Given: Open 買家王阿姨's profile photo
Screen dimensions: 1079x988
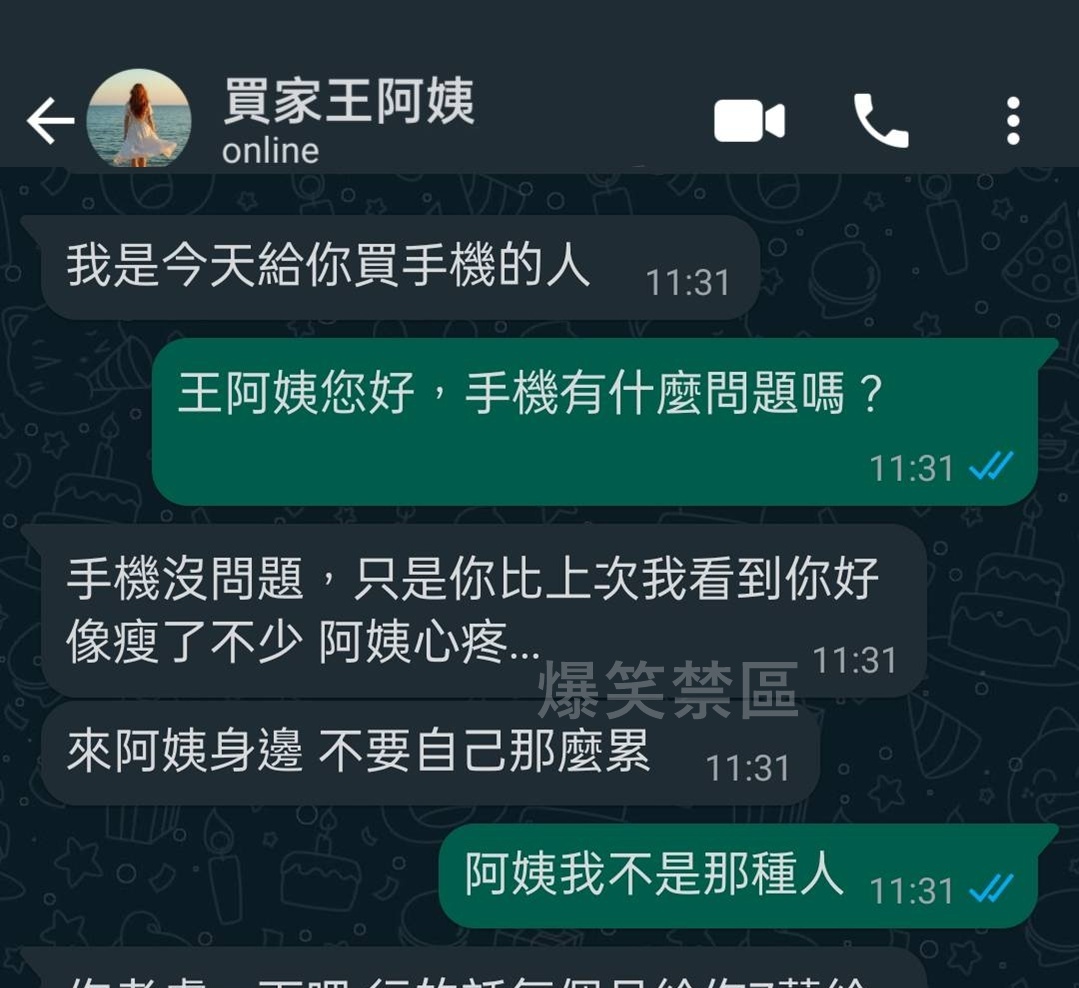Looking at the screenshot, I should tap(139, 119).
